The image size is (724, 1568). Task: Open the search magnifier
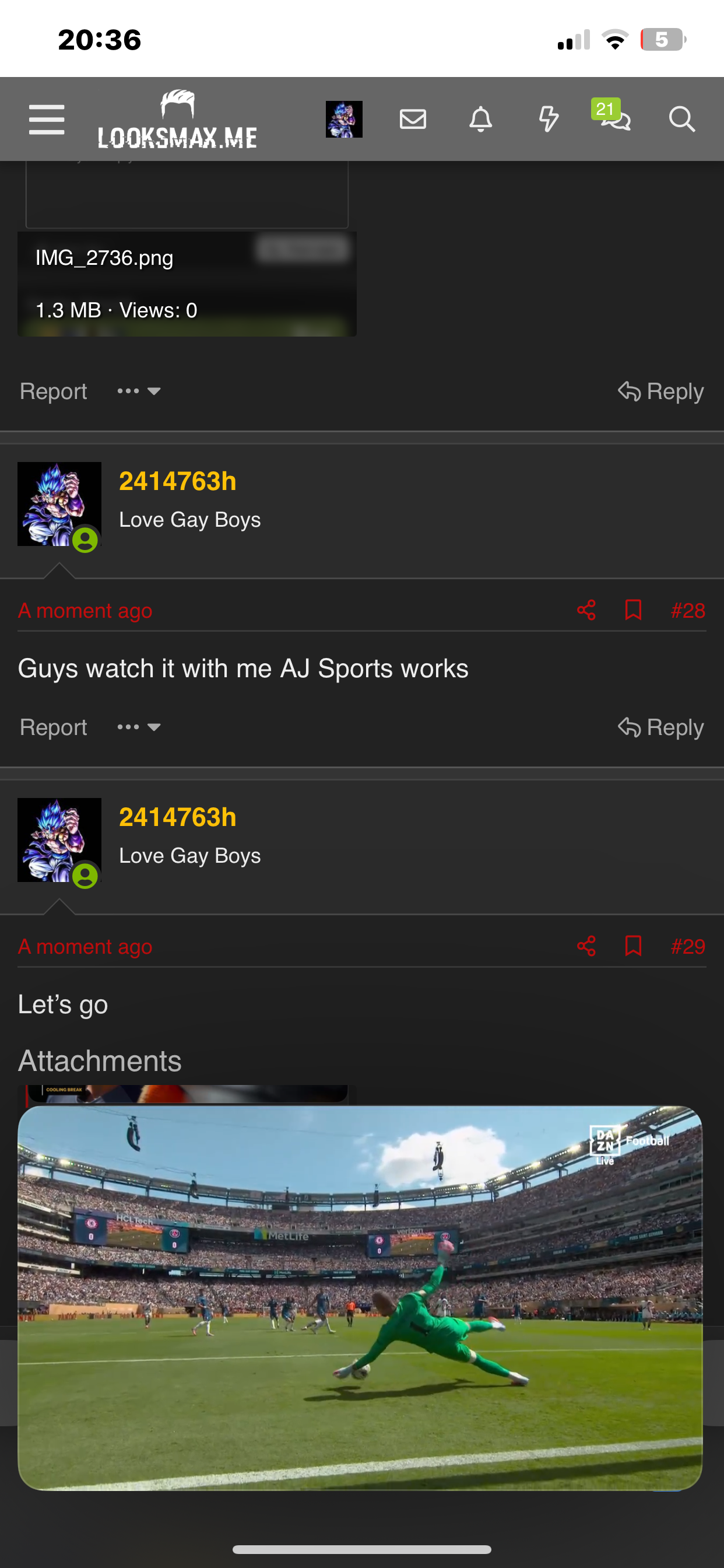coord(681,118)
